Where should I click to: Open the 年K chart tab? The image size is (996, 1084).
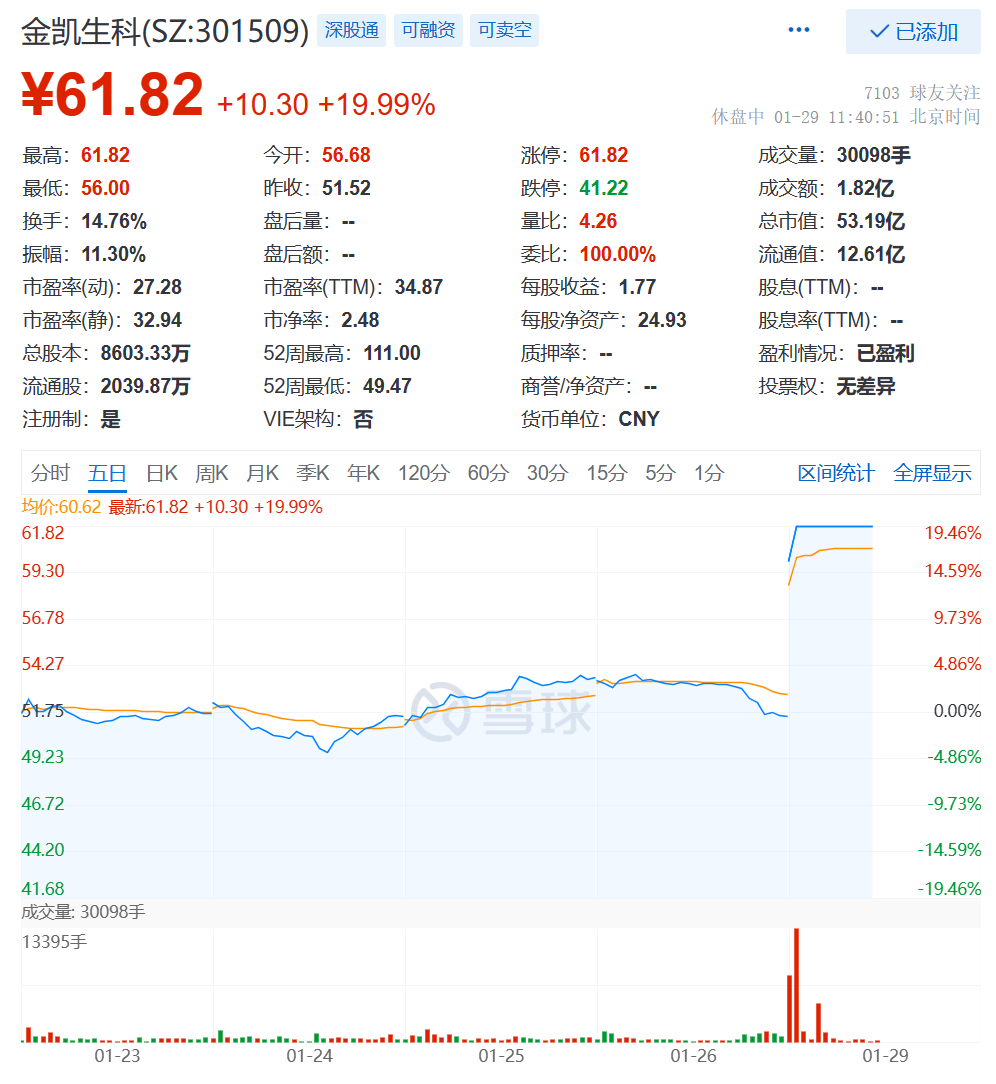click(x=363, y=473)
